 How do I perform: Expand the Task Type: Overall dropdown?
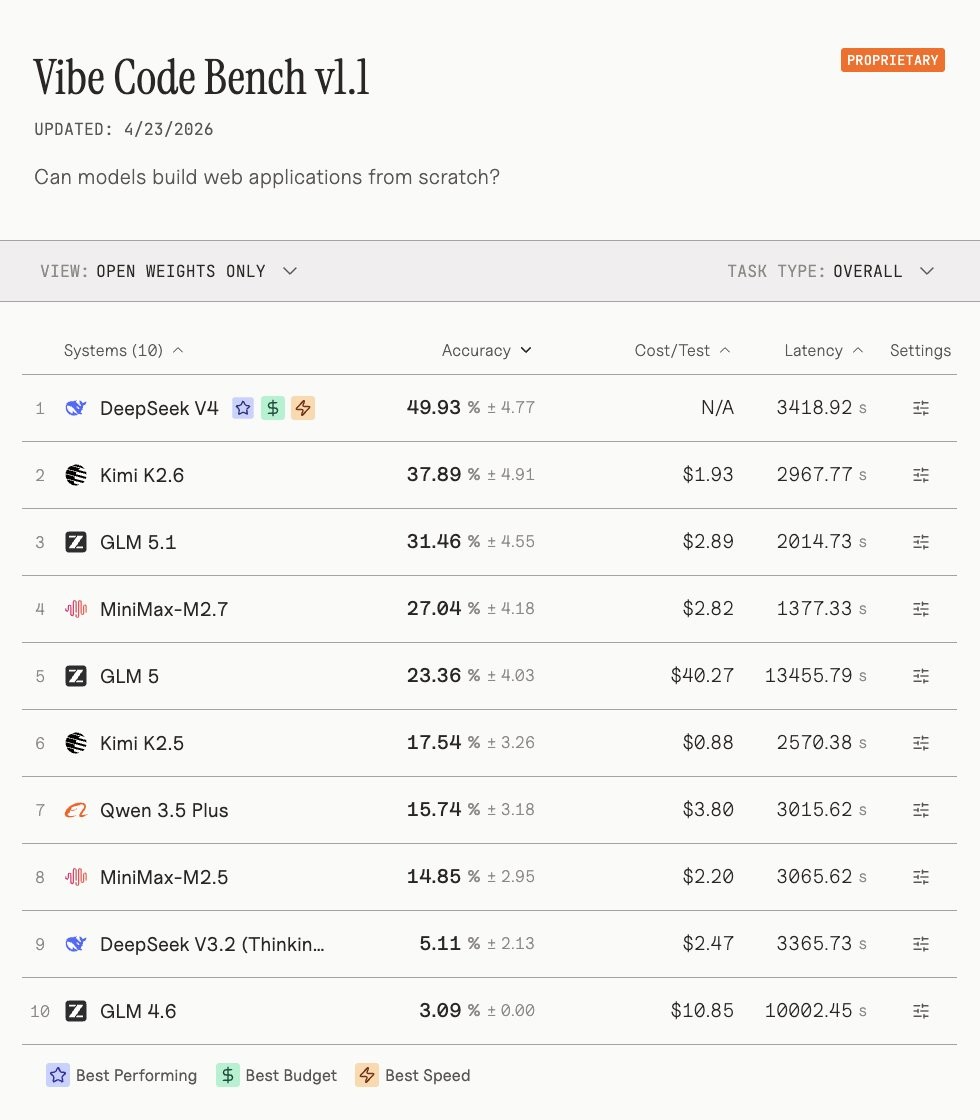pyautogui.click(x=831, y=271)
